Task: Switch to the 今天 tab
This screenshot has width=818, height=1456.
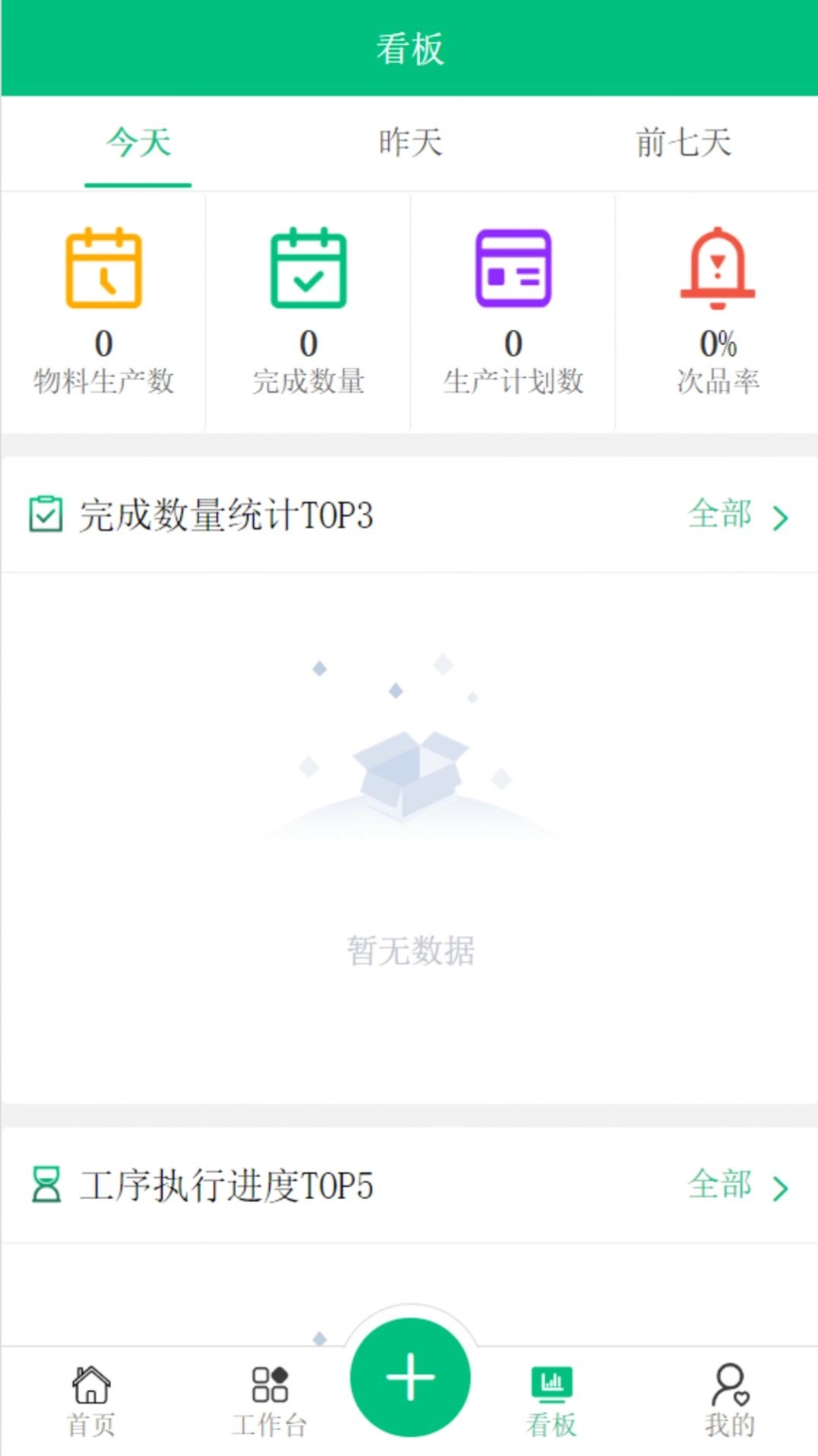Action: (138, 143)
